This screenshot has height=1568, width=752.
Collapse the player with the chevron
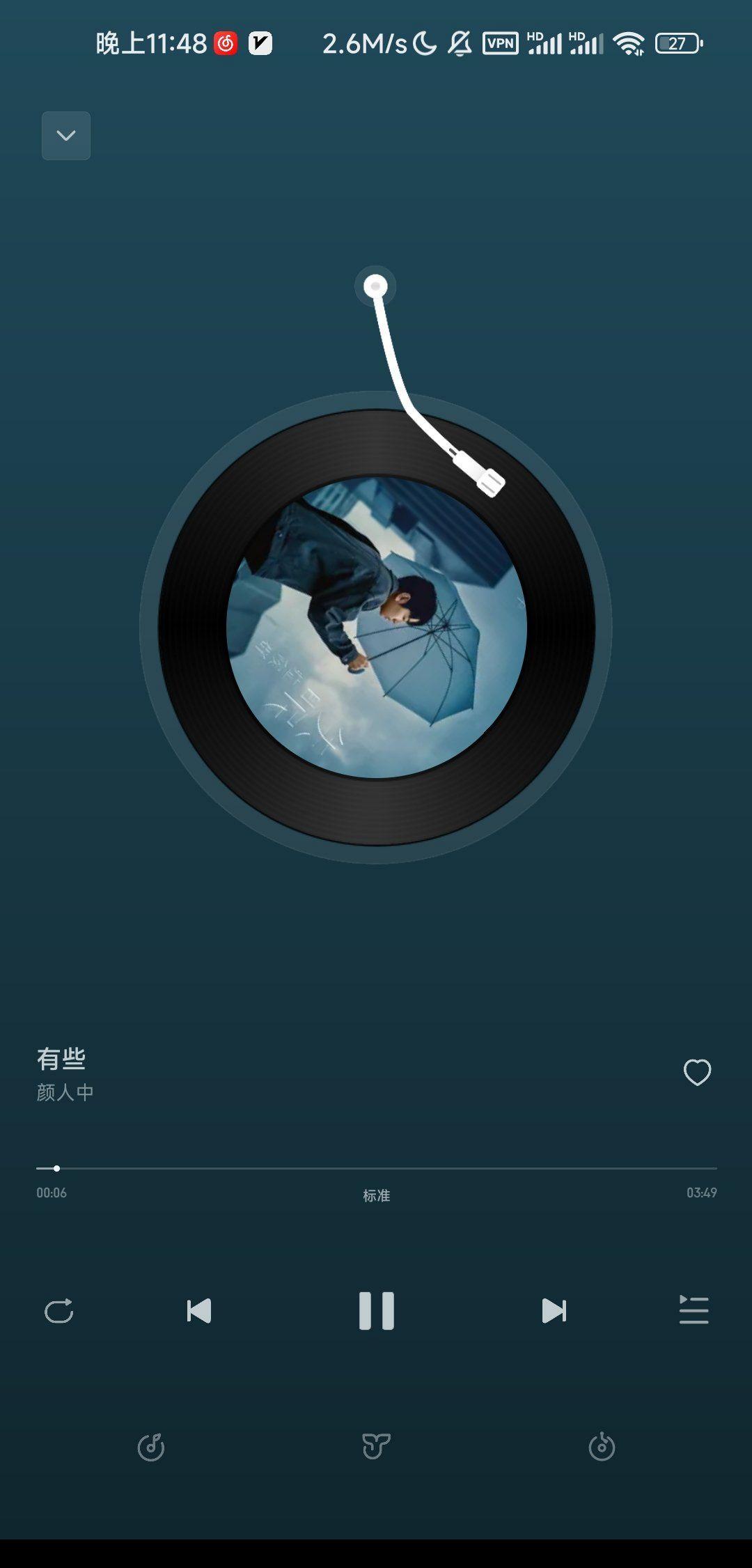pyautogui.click(x=66, y=136)
